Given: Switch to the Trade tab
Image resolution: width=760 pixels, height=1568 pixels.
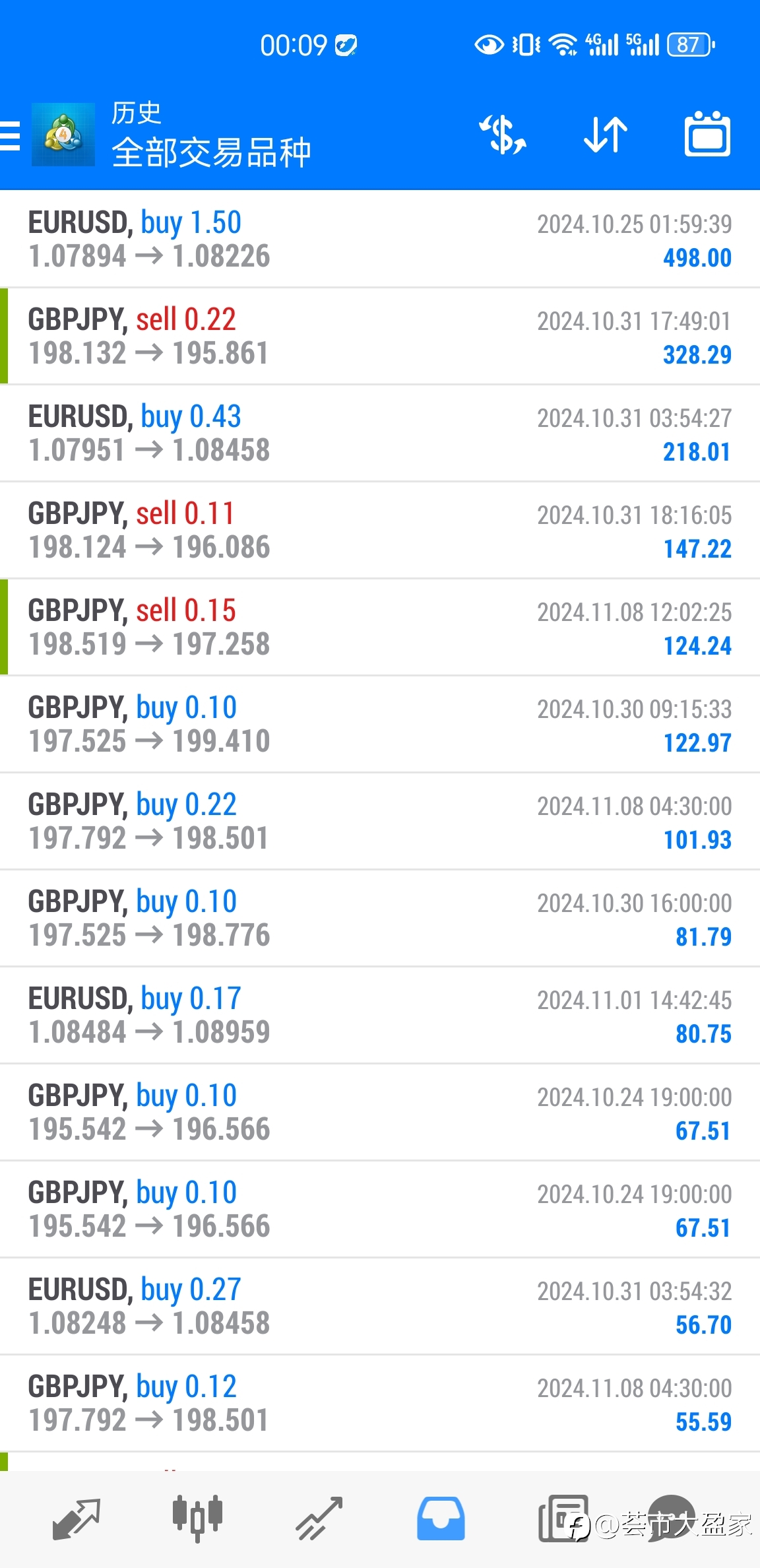Looking at the screenshot, I should pos(319,1519).
